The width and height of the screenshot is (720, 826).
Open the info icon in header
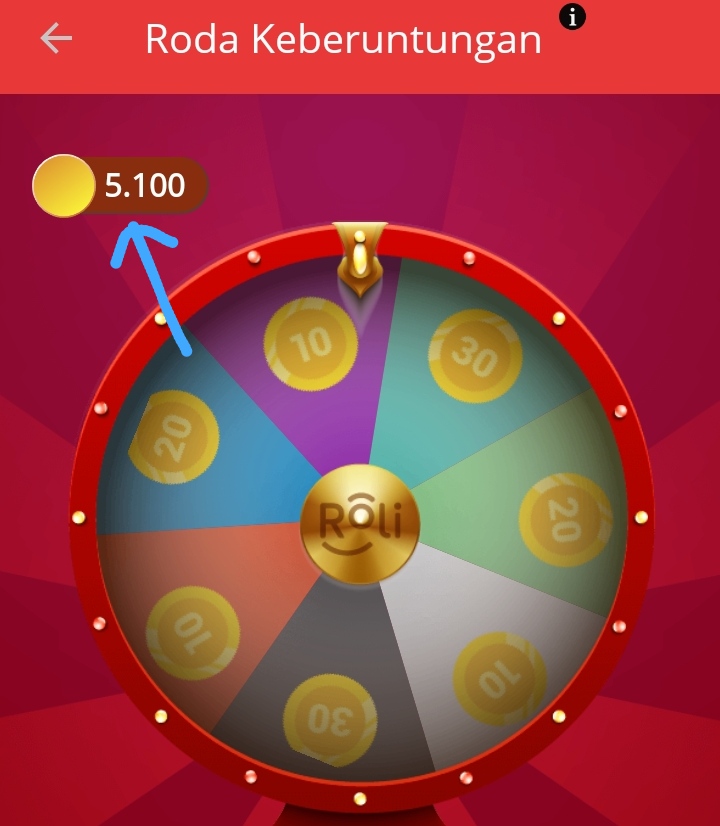click(573, 16)
